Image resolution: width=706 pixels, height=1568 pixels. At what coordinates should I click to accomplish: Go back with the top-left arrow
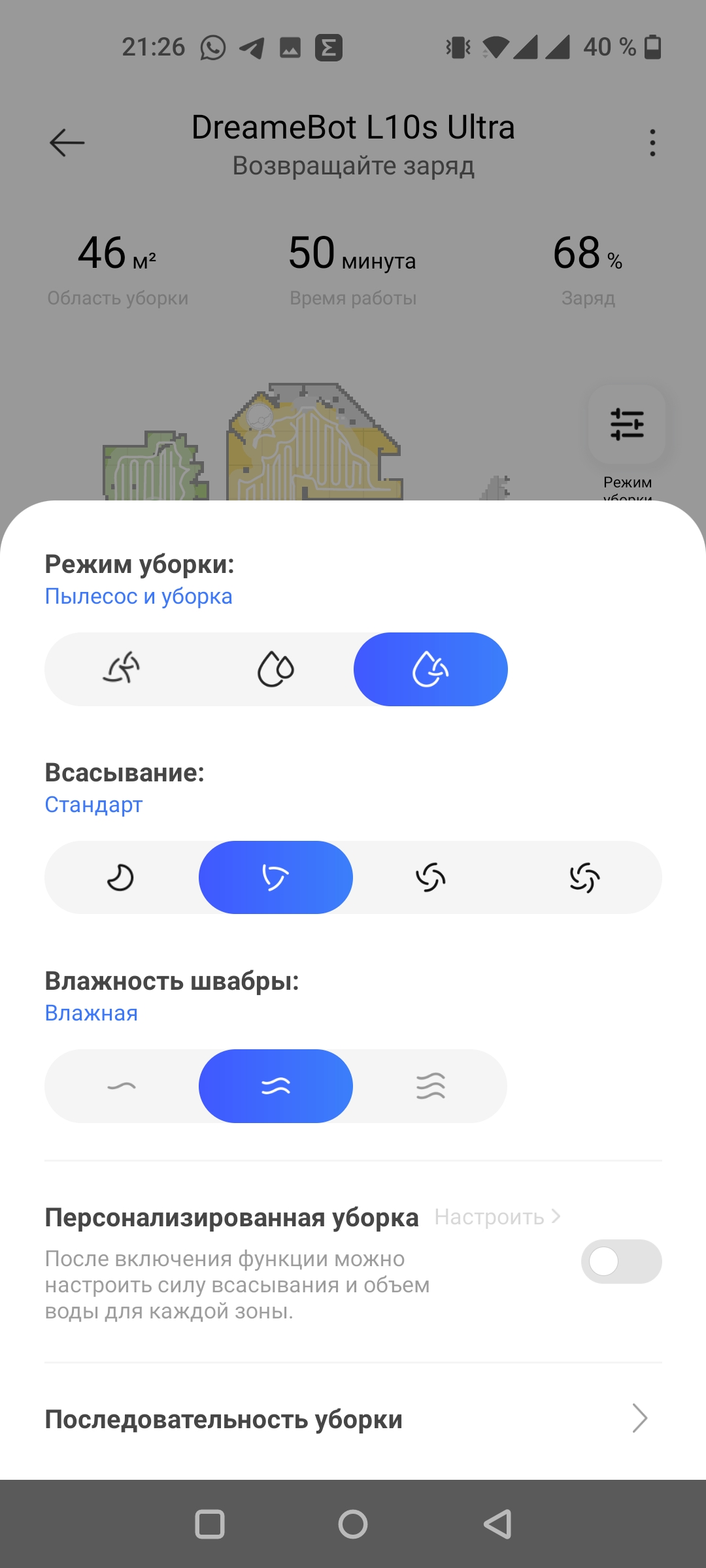[67, 142]
